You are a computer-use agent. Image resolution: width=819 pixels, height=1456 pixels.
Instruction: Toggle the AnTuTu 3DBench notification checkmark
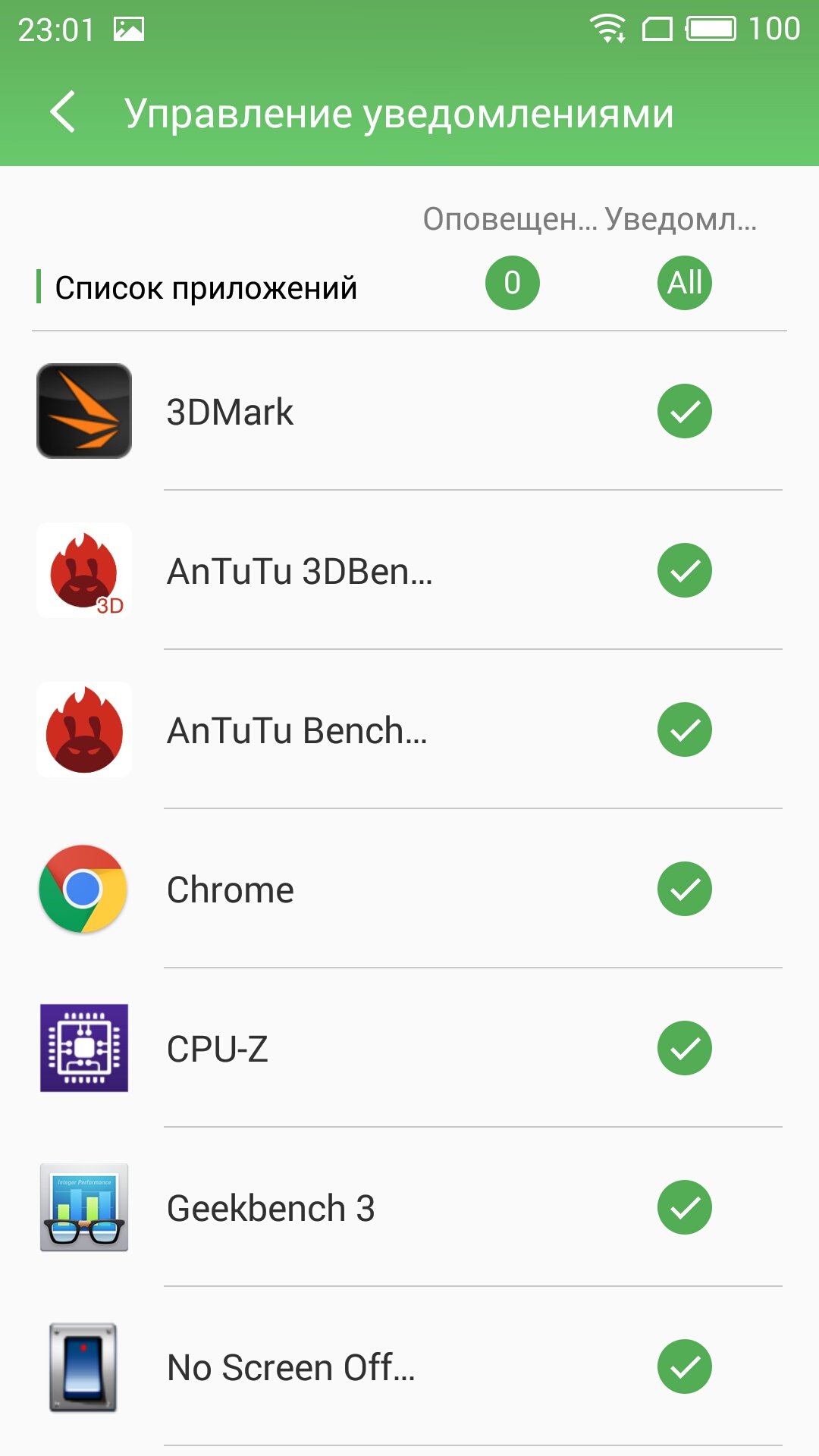pos(685,570)
